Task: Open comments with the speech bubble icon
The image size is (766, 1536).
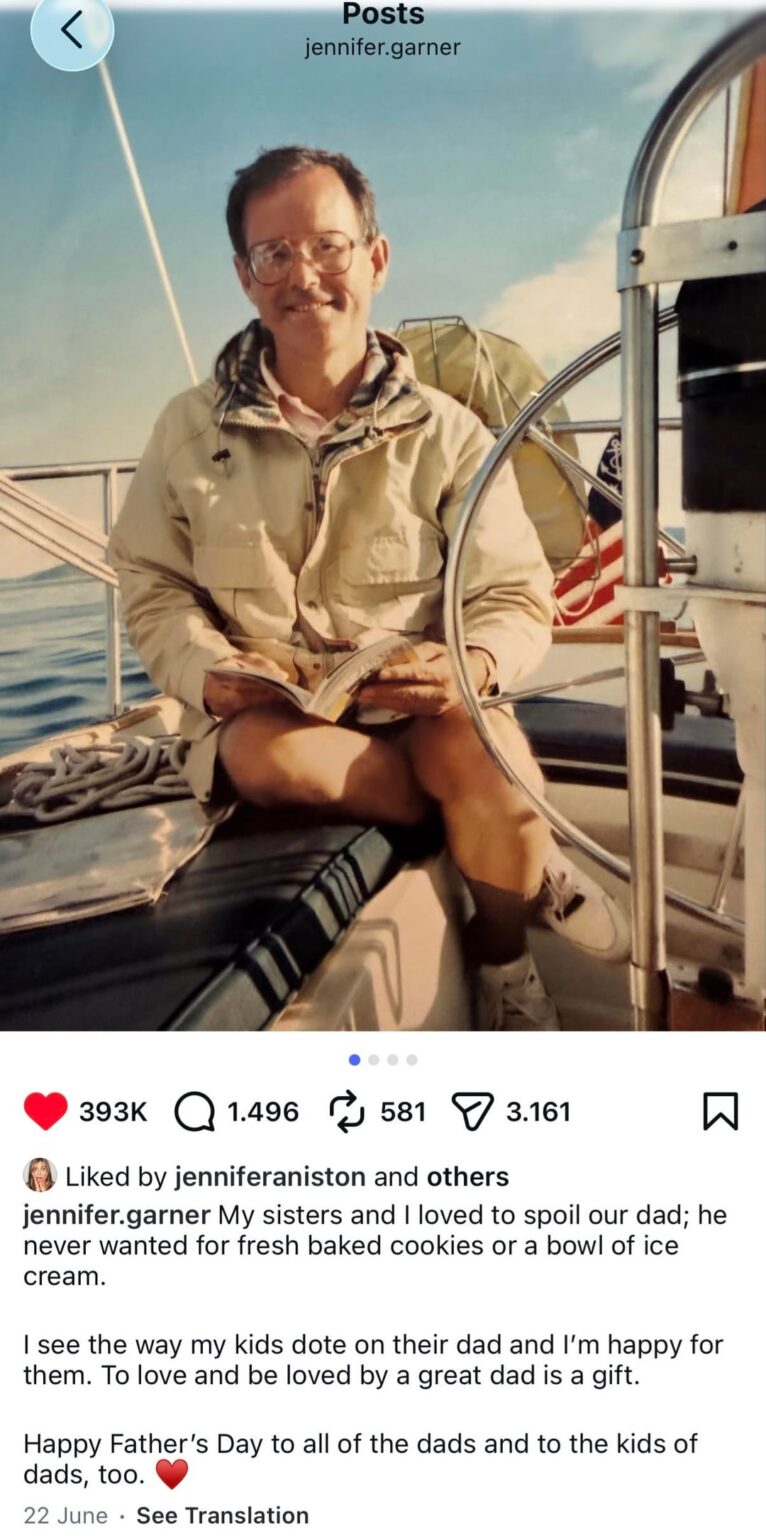Action: [x=194, y=1111]
